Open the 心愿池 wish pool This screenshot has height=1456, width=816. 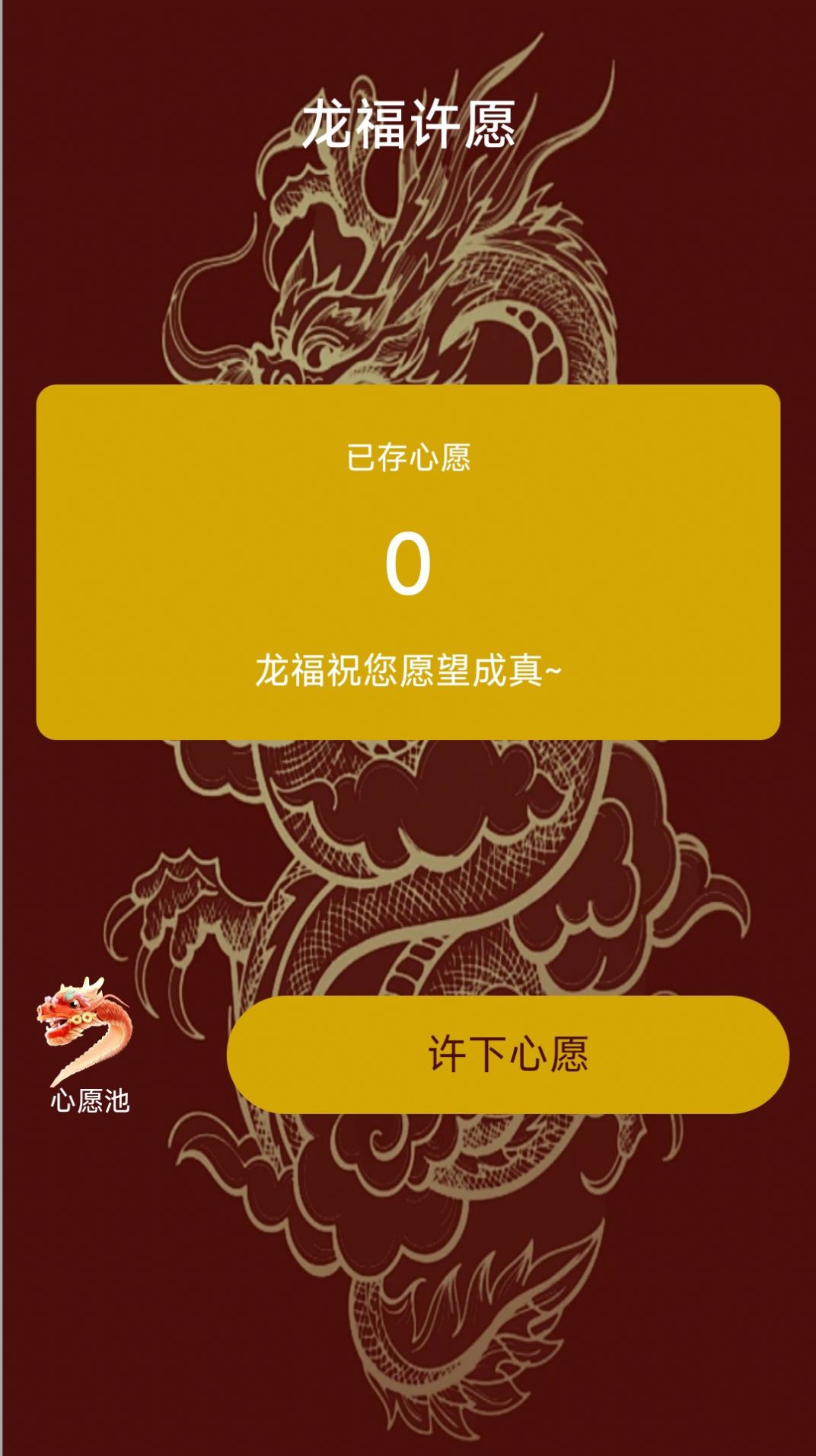coord(88,1044)
